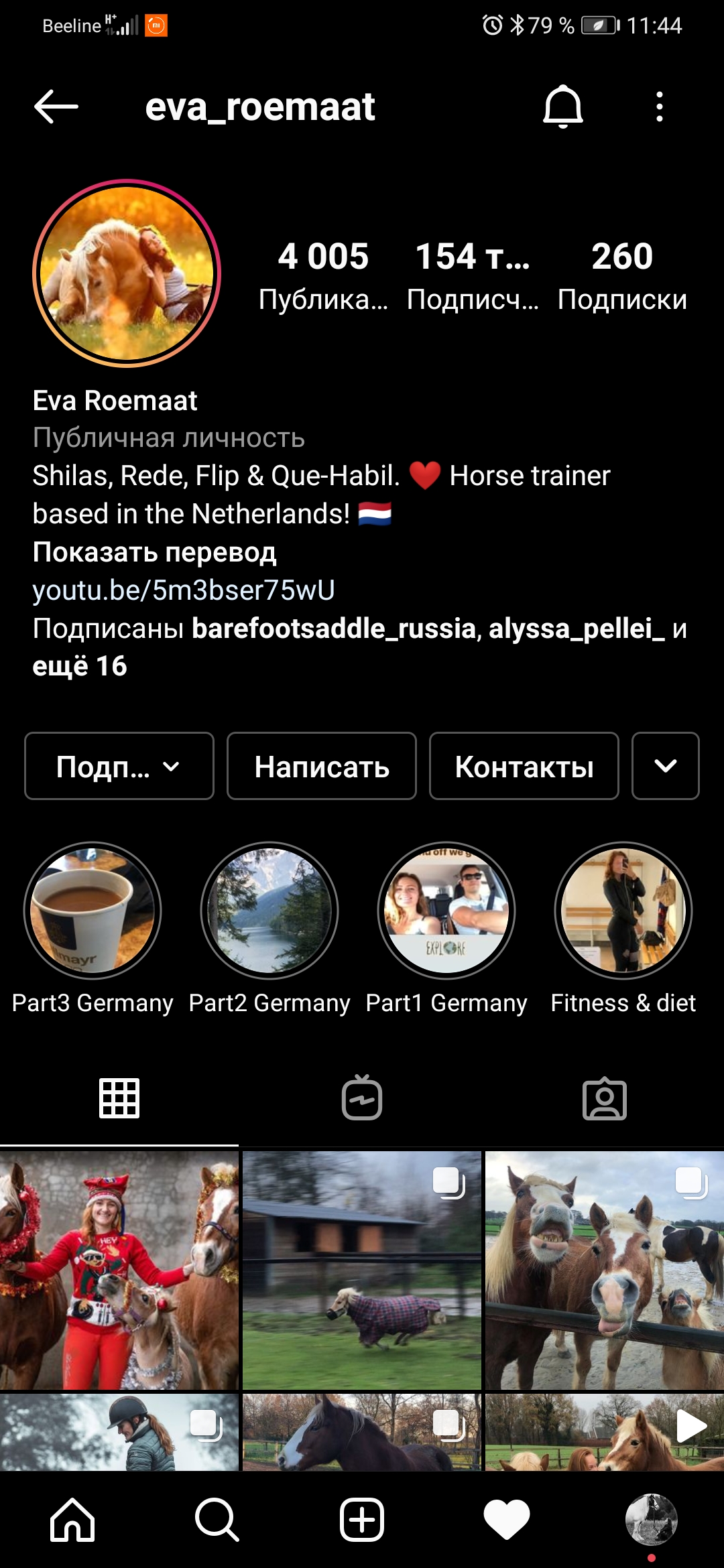The height and width of the screenshot is (1568, 724).
Task: View Eva Roemaat's profile picture story
Action: point(127,273)
